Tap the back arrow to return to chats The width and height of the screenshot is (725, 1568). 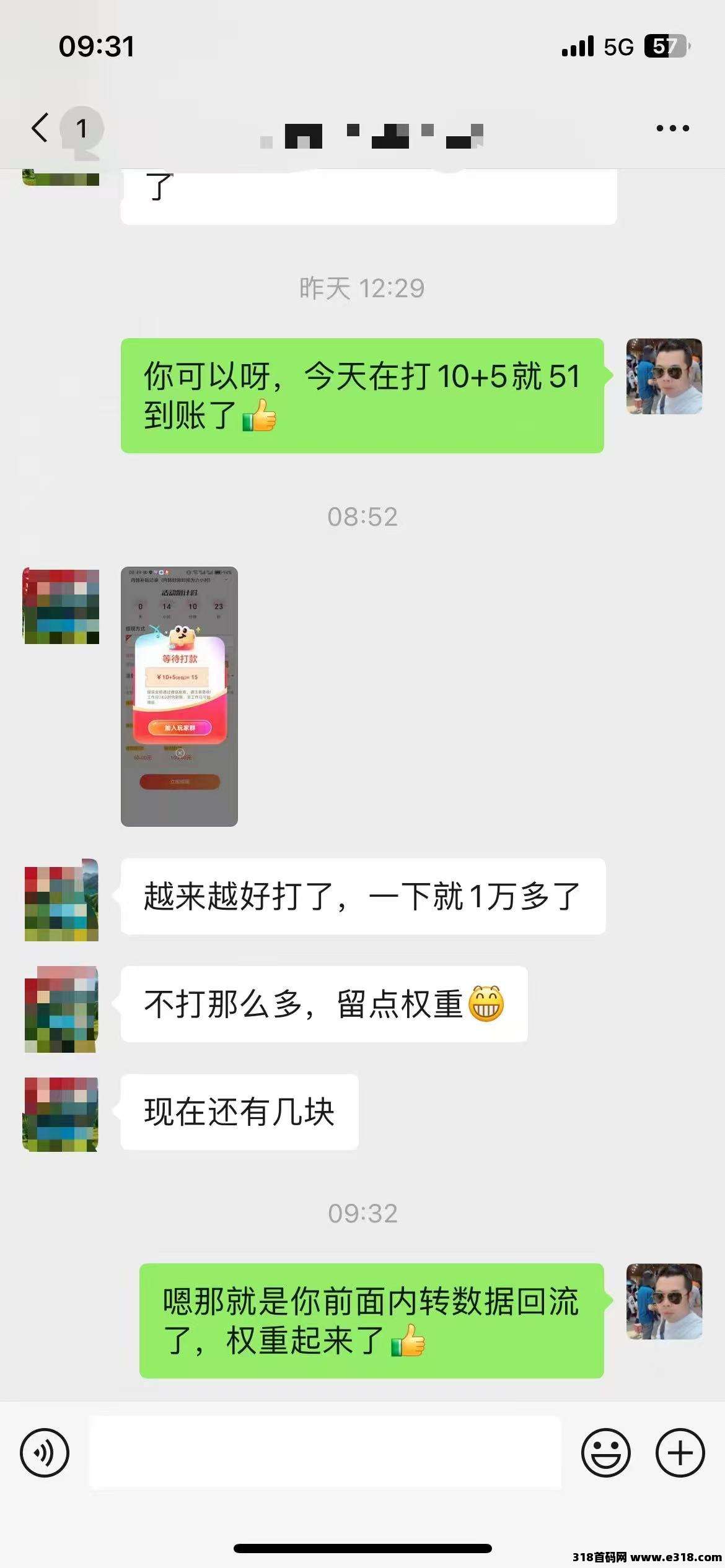(41, 127)
